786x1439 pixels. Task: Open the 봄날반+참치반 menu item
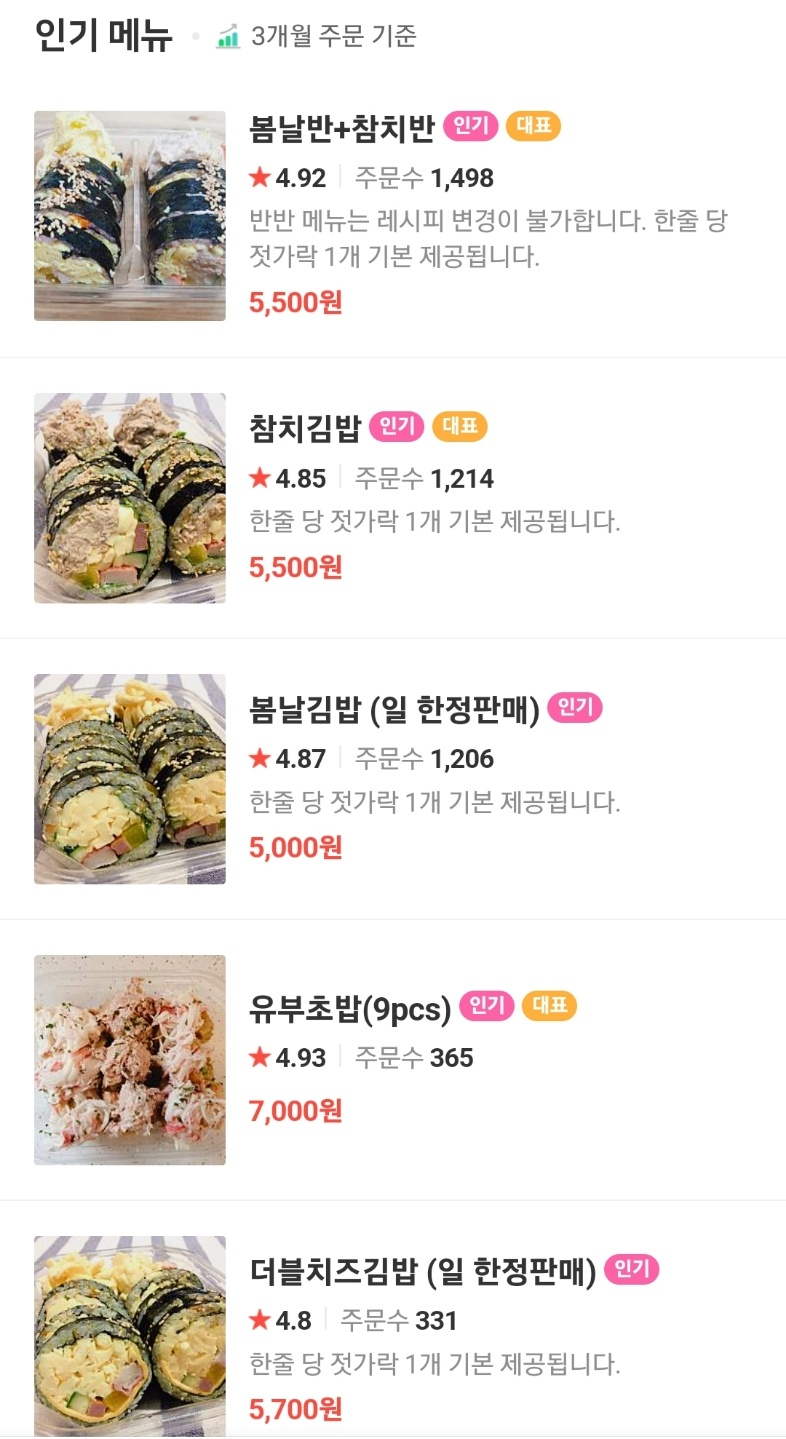[x=341, y=128]
